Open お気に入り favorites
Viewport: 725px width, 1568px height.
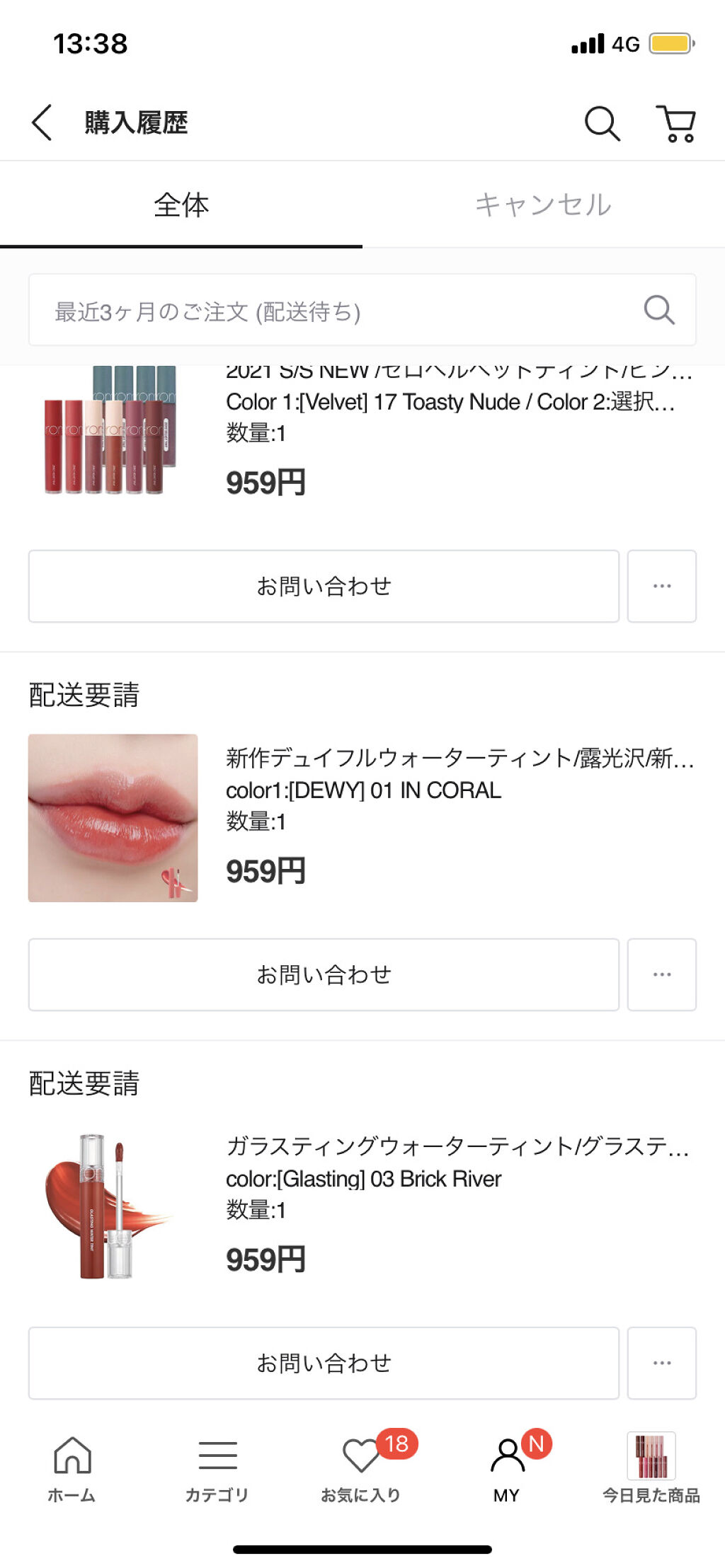click(x=362, y=1468)
